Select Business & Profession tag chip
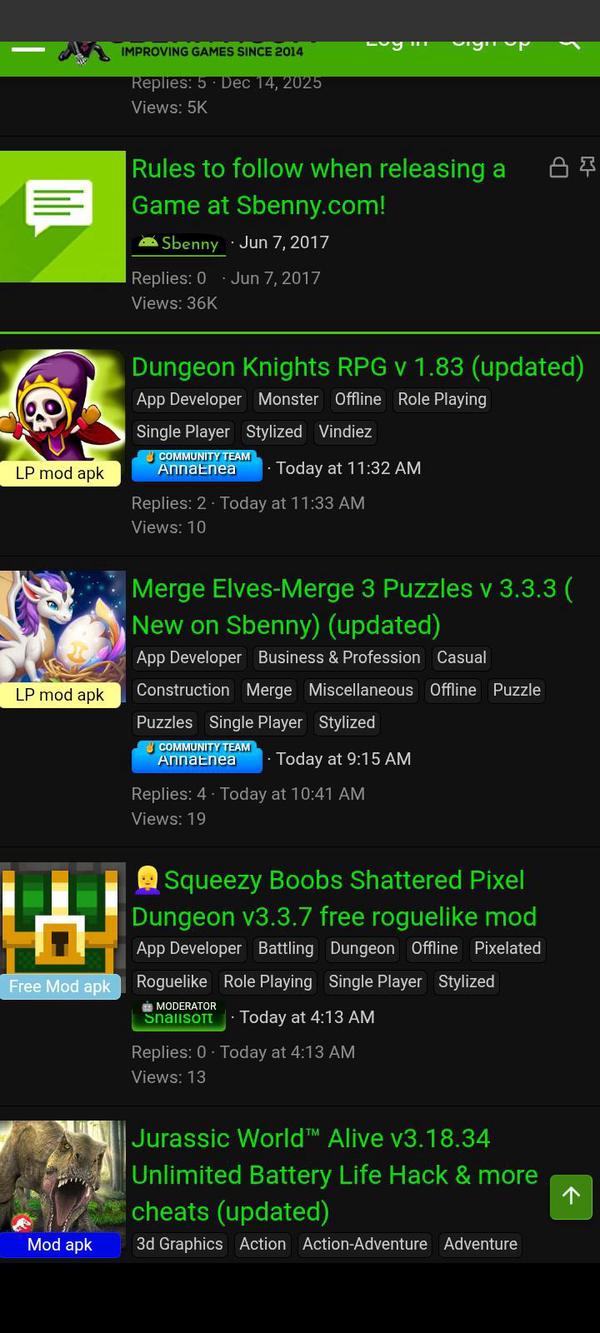 [339, 658]
